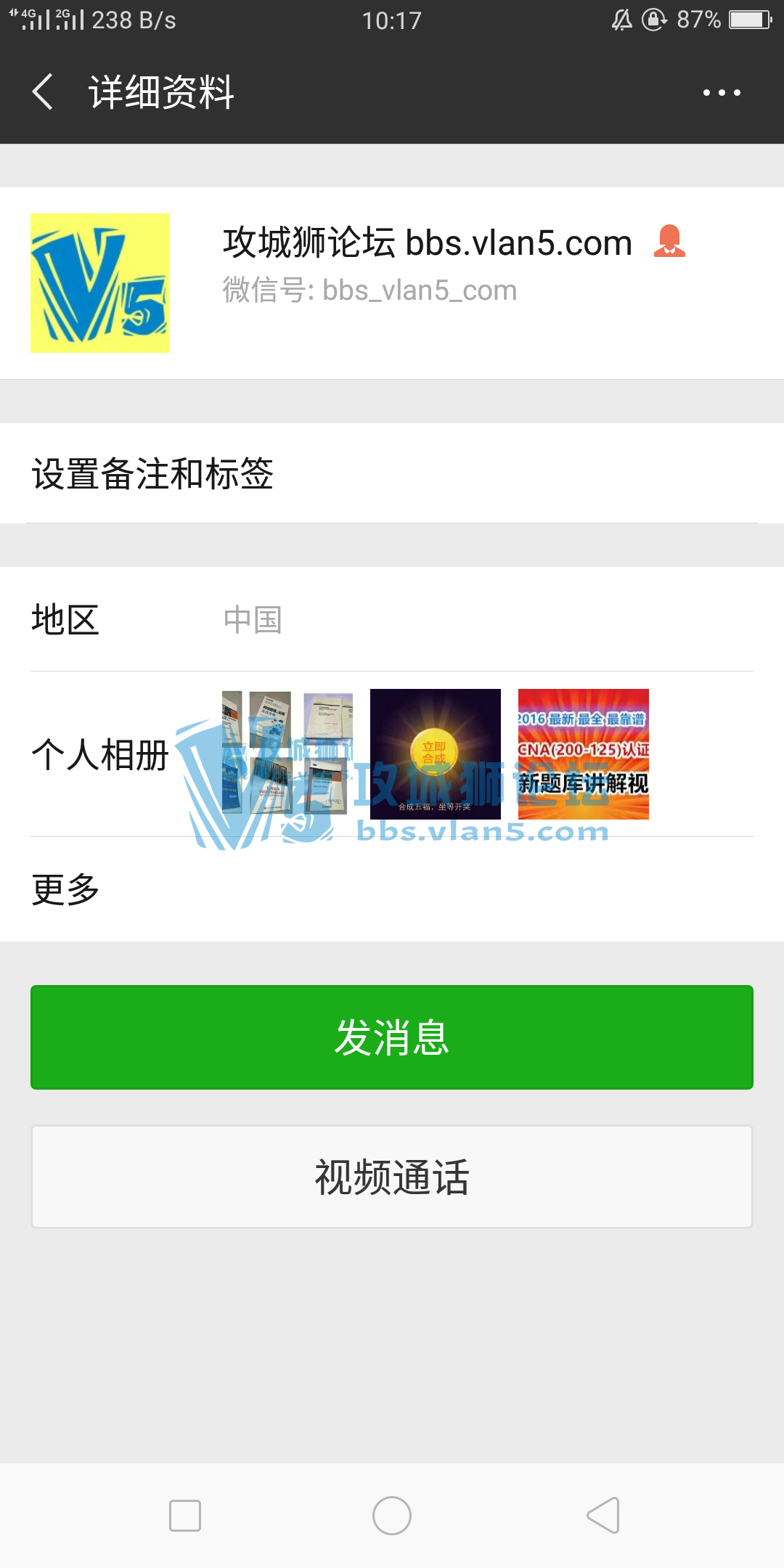
Task: Start a 视频通话 video call
Action: [392, 1177]
